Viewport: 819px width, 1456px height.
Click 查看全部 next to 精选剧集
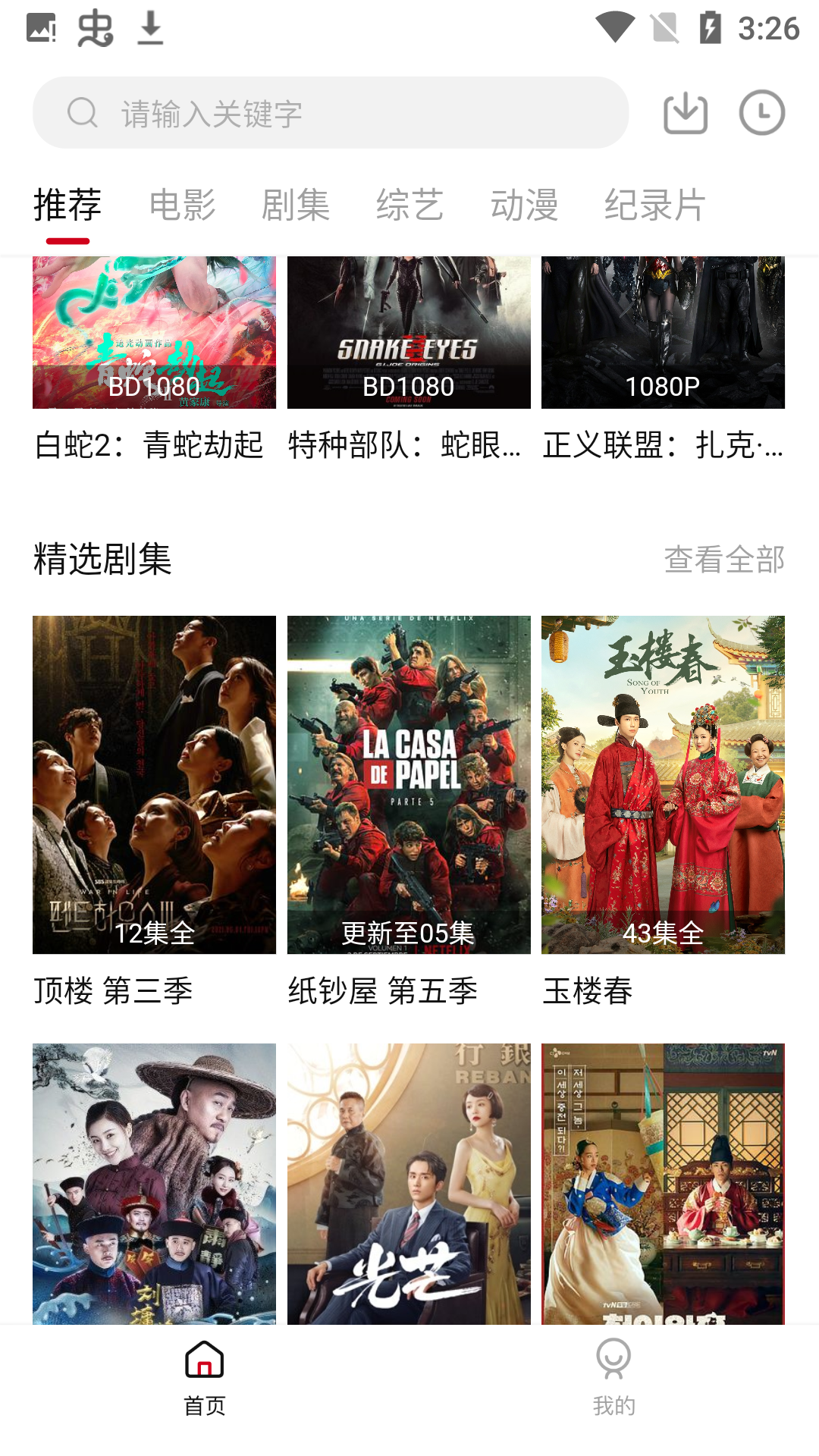click(724, 559)
